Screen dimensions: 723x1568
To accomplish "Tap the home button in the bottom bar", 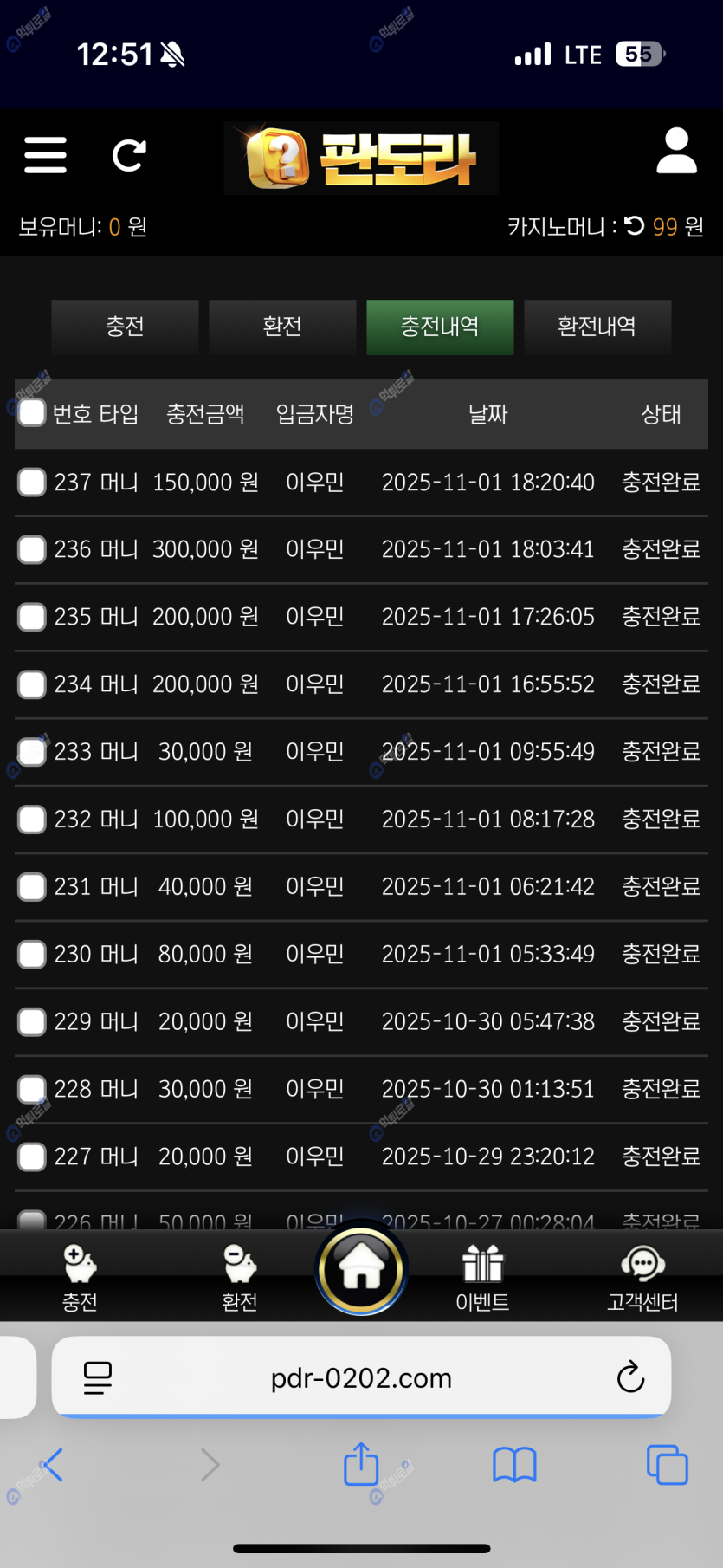I will click(361, 1269).
